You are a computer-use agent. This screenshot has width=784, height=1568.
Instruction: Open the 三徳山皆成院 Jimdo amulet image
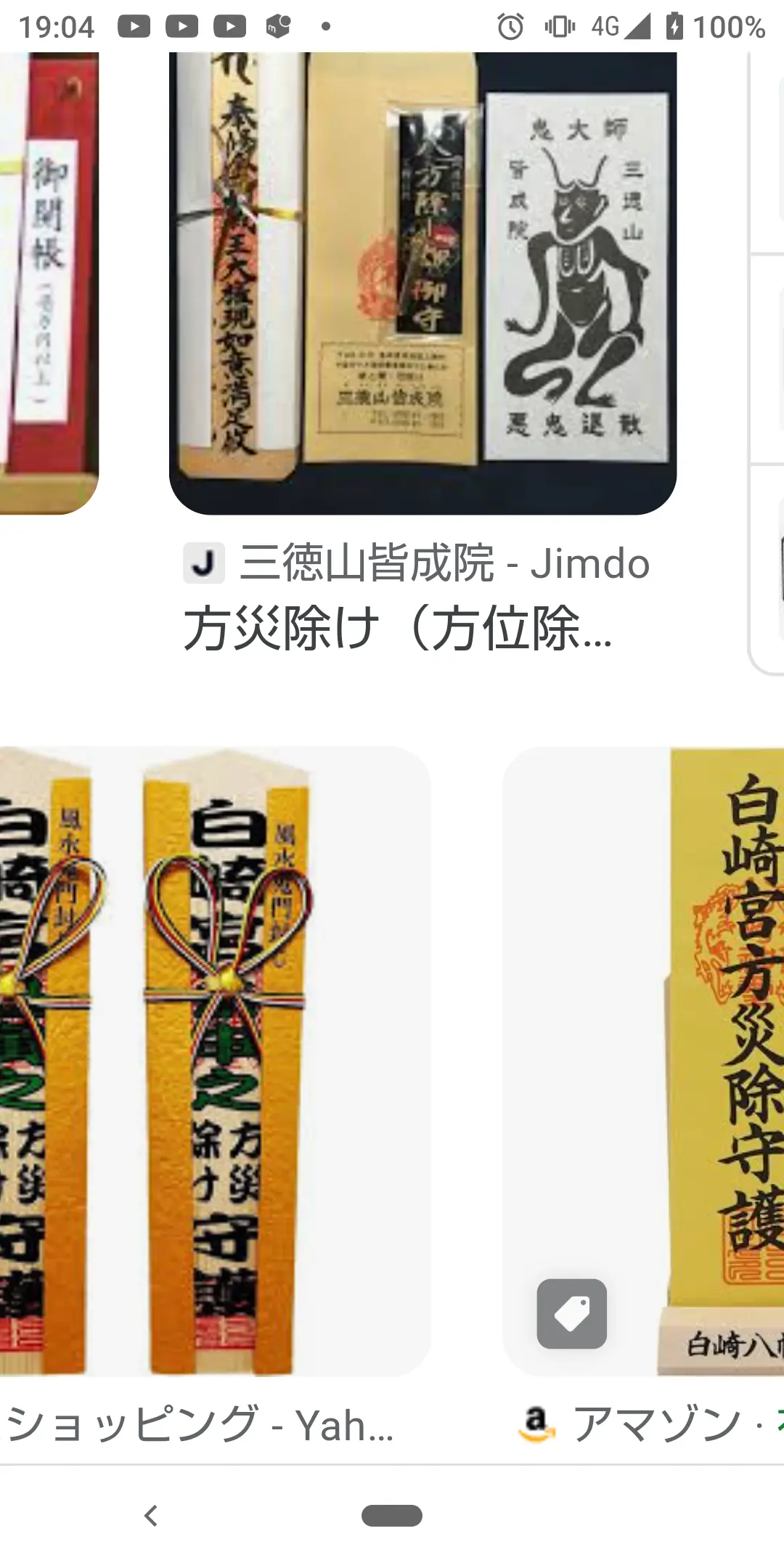pos(422,283)
